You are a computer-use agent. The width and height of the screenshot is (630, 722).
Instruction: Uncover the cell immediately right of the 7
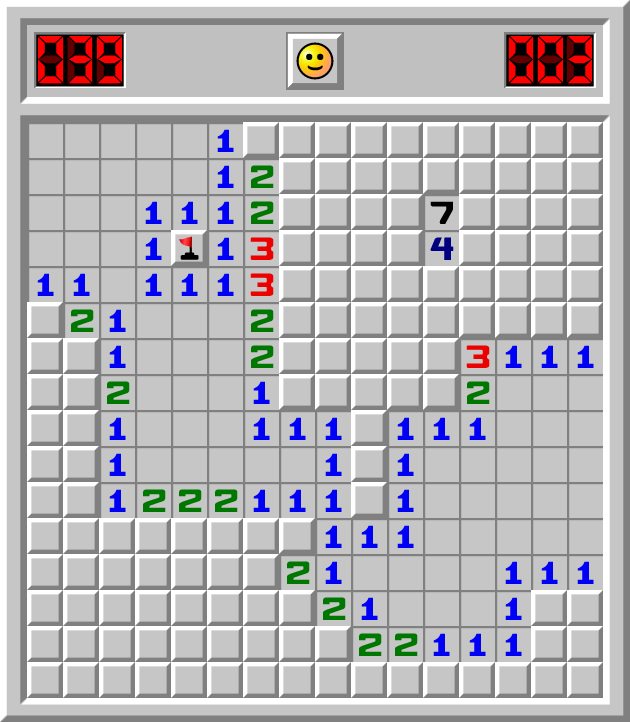pos(477,212)
